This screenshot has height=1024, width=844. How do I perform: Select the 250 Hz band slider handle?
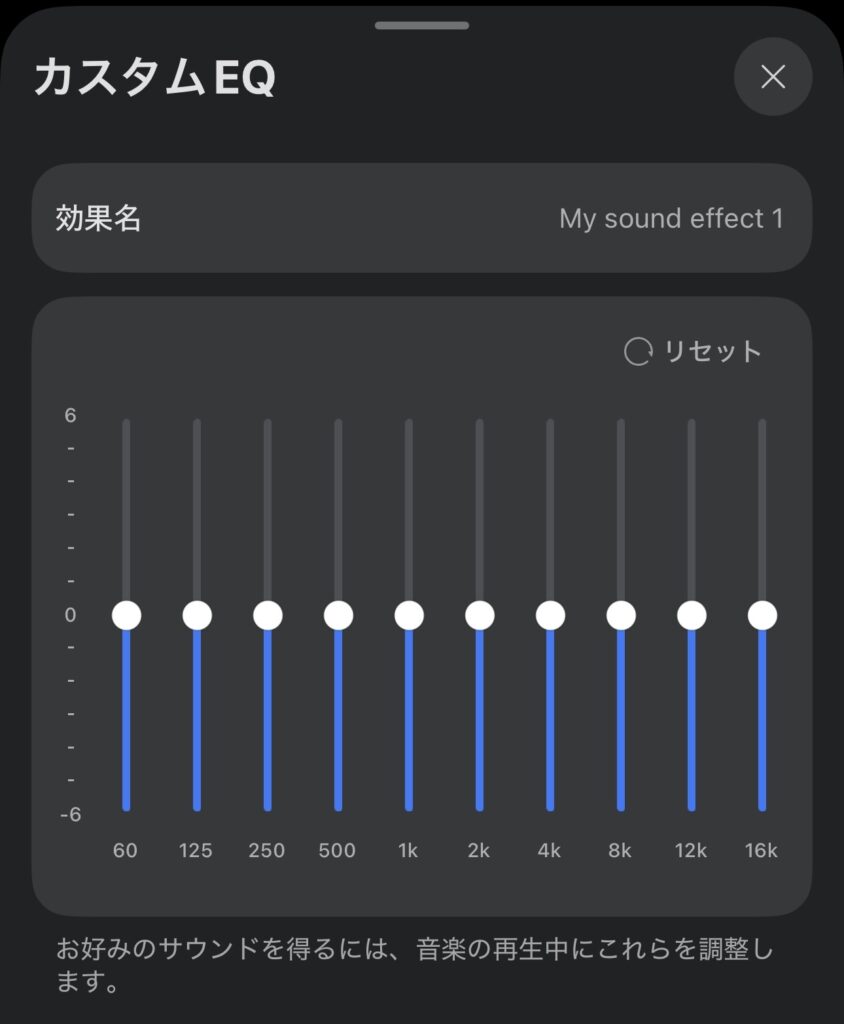(267, 615)
